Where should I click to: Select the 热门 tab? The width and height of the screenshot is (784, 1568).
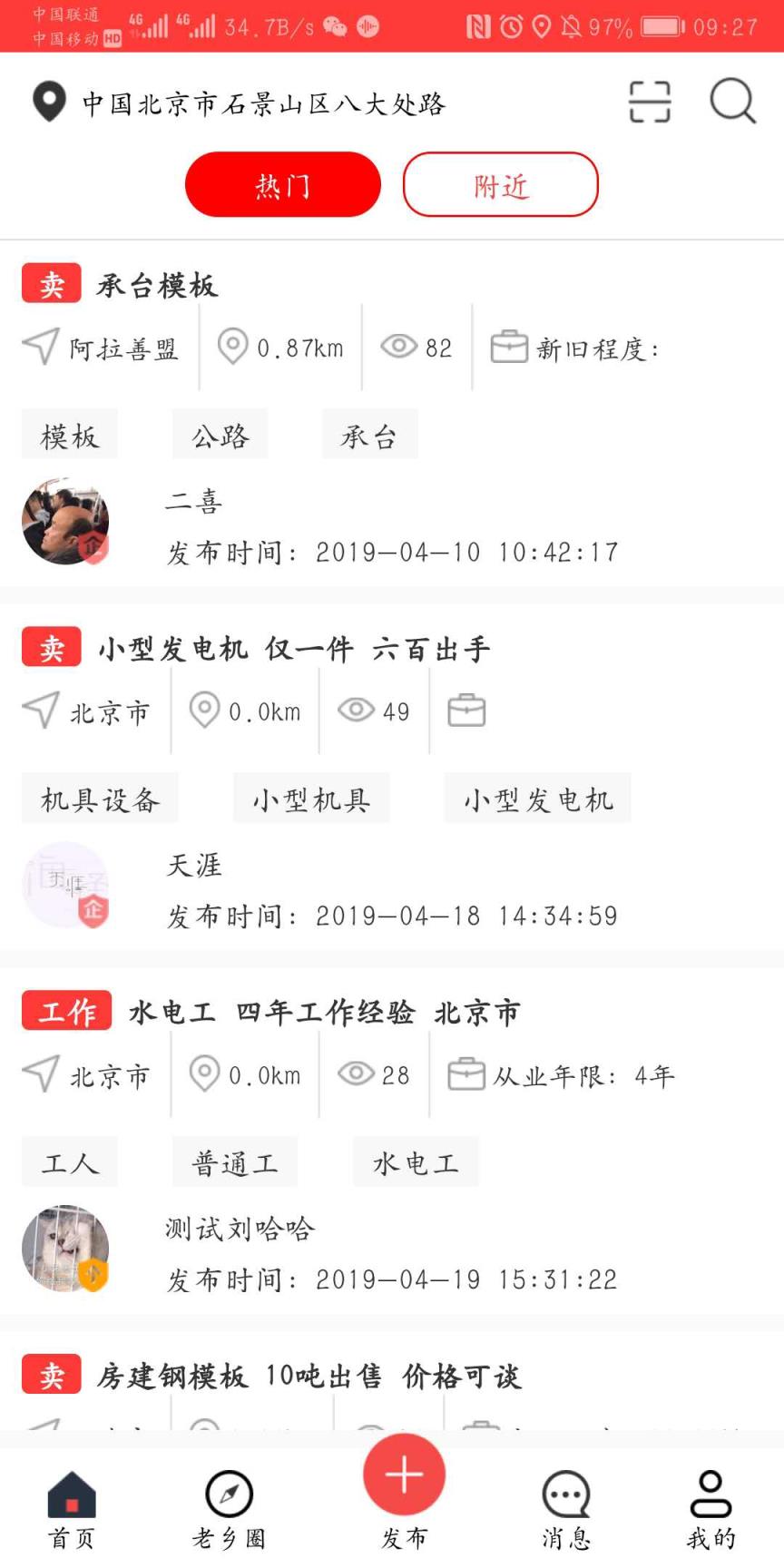tap(282, 184)
